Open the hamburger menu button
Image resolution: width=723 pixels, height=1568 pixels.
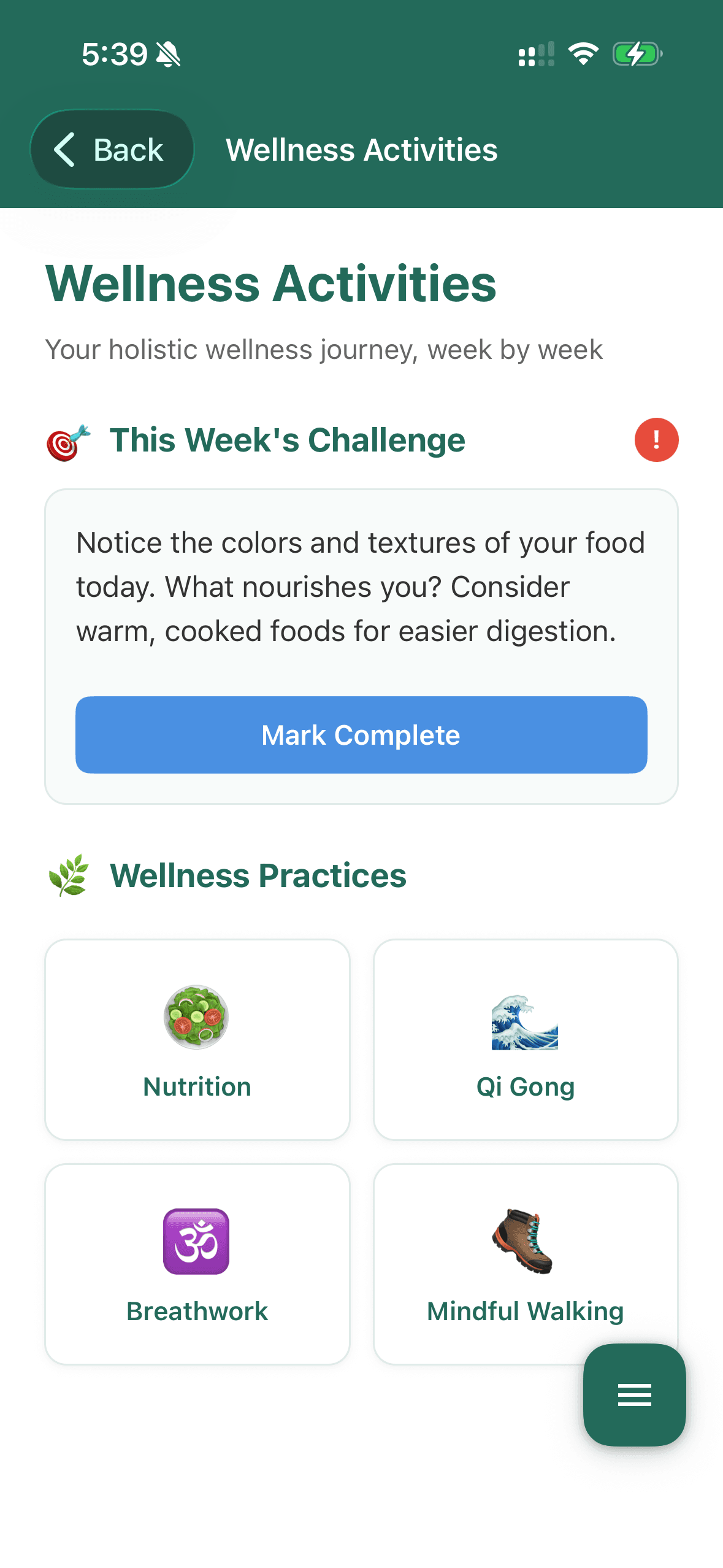click(x=633, y=1395)
